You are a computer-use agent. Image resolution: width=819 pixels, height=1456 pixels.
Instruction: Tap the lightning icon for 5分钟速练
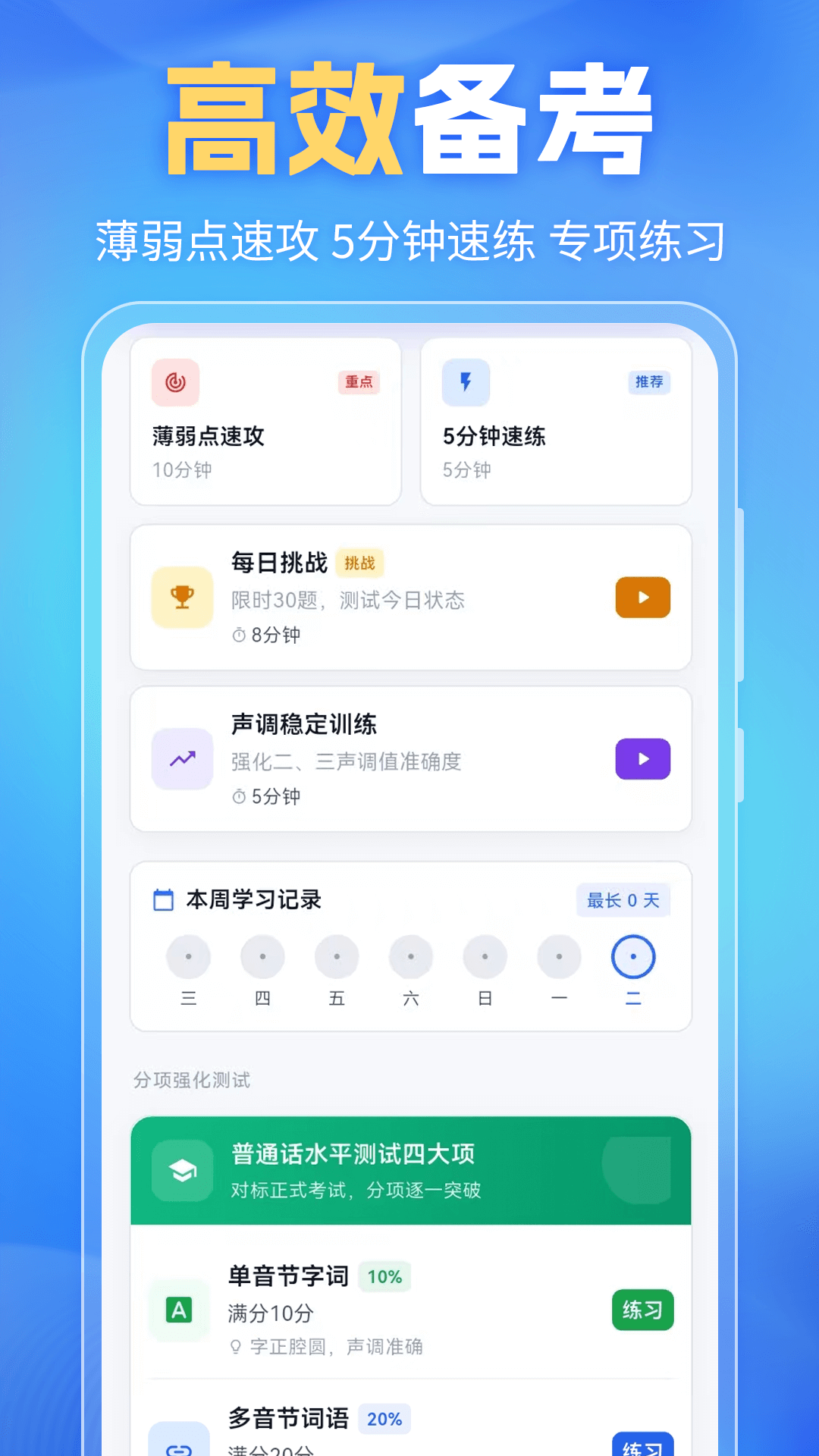[466, 383]
